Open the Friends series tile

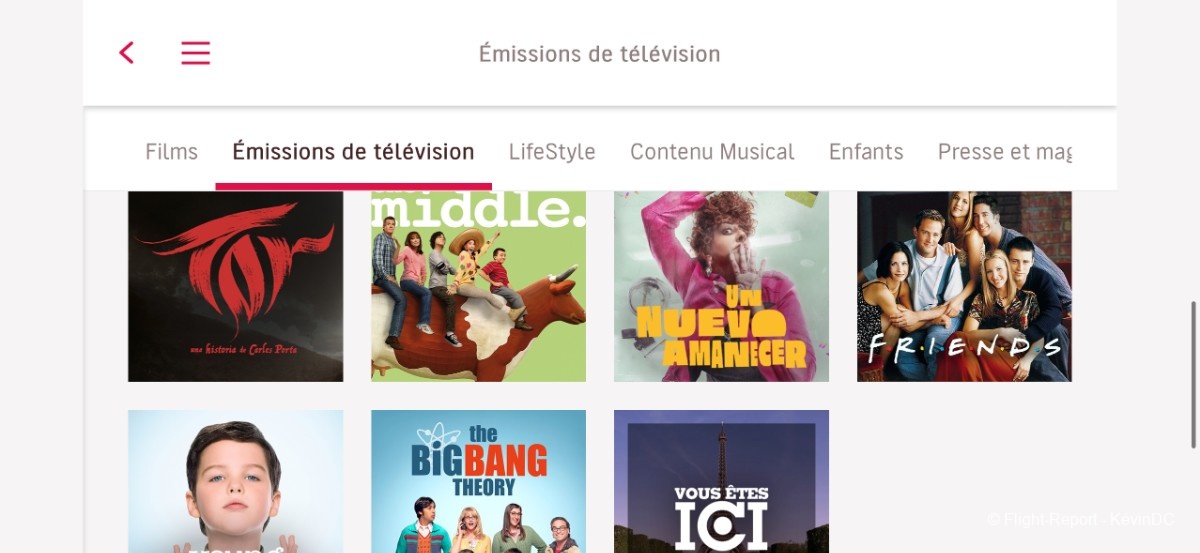click(x=964, y=286)
